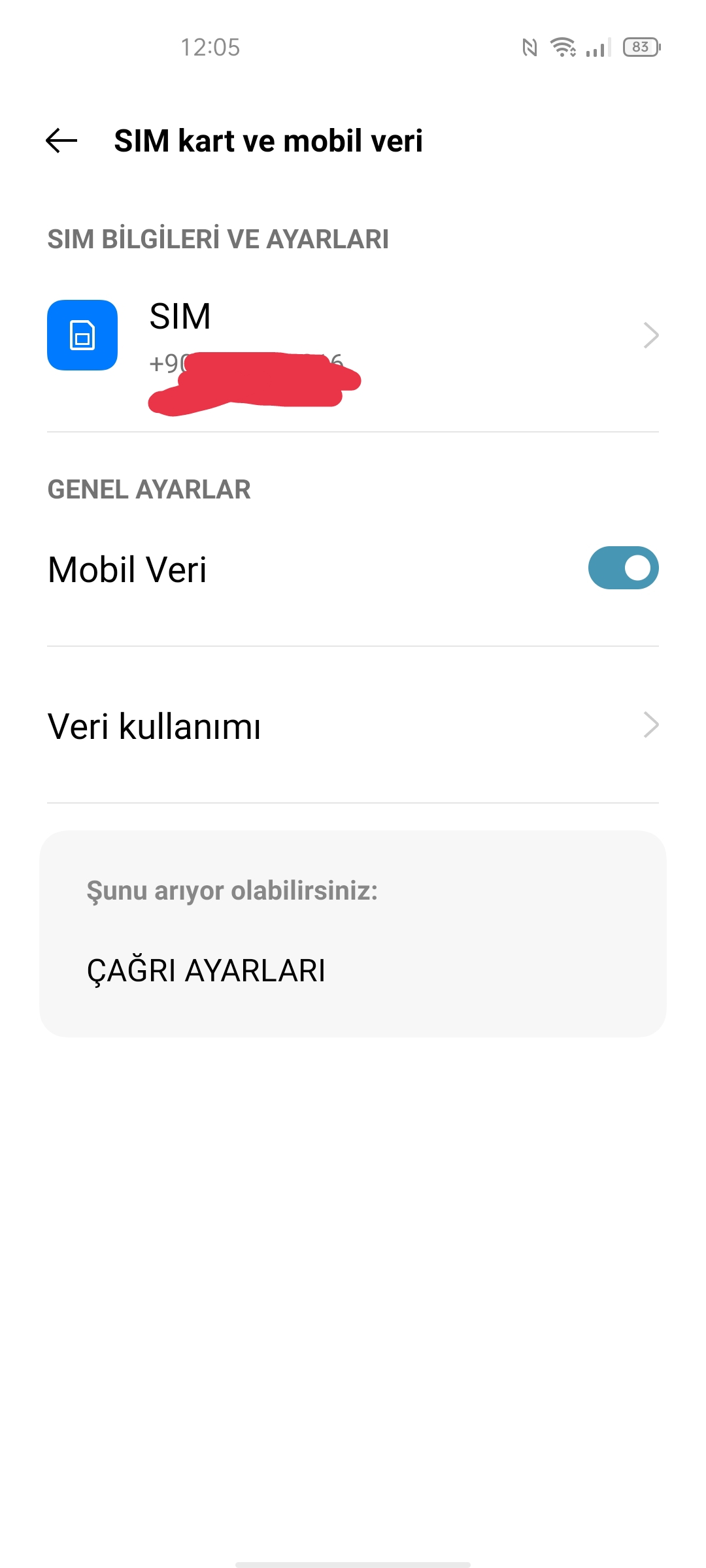706x1568 pixels.
Task: Turn off the Mobil Veri switch
Action: pyautogui.click(x=623, y=568)
